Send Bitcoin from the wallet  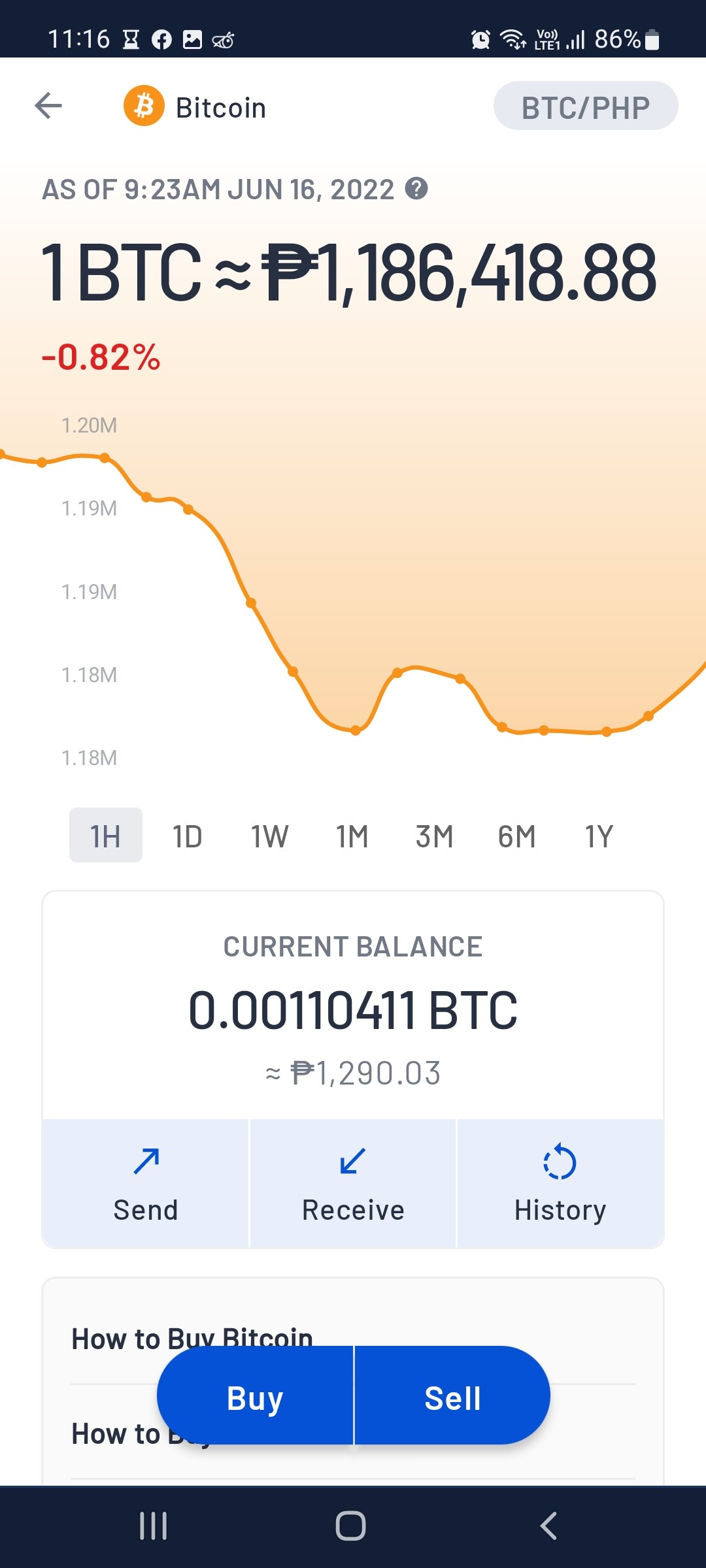146,1184
